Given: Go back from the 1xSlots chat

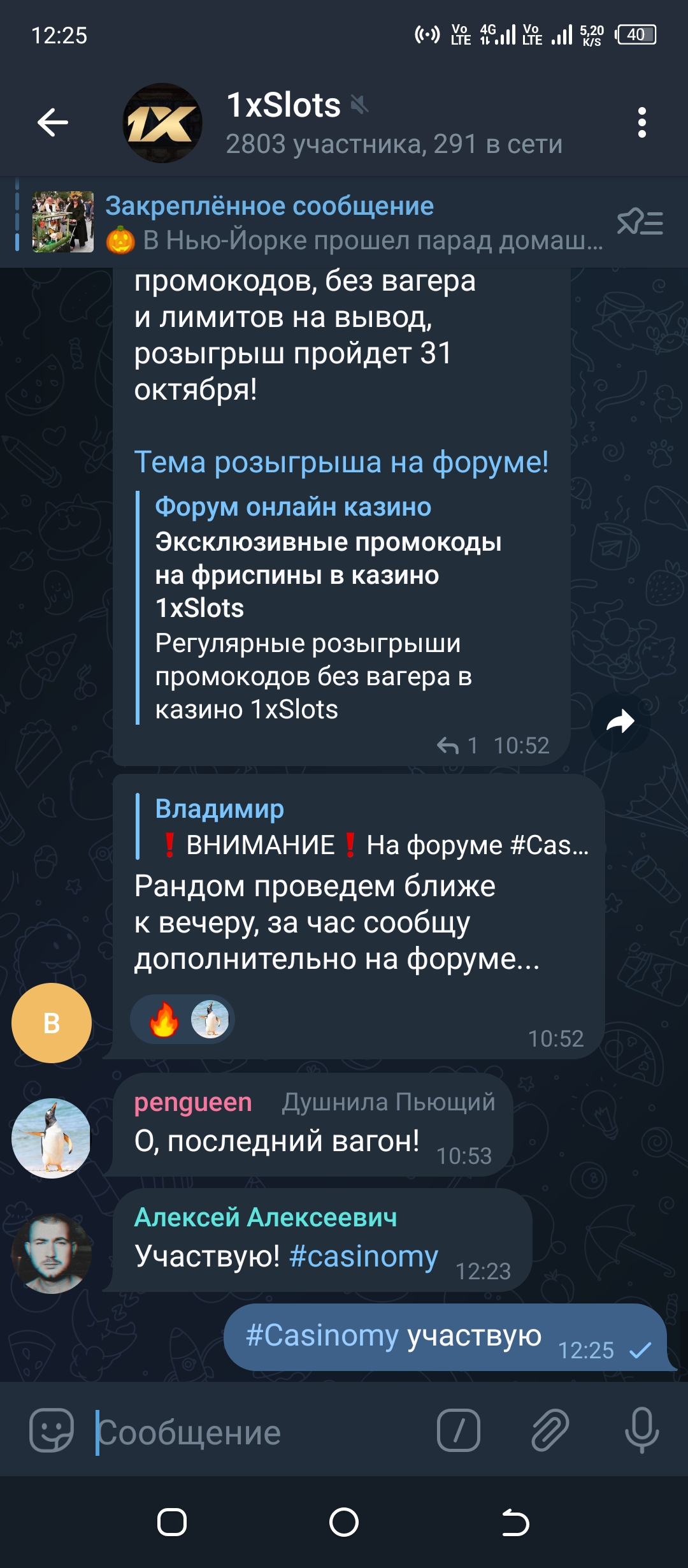Looking at the screenshot, I should [53, 122].
